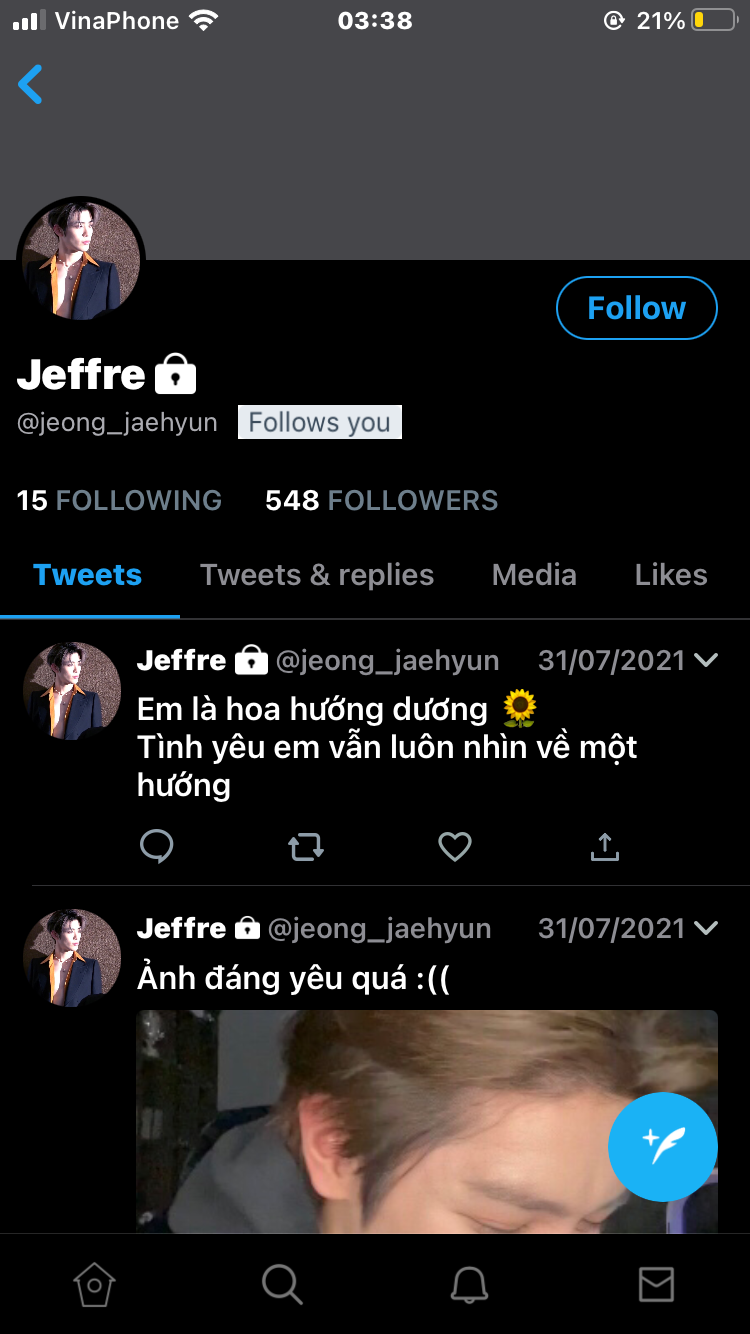Open Jeffre's profile picture

point(81,260)
